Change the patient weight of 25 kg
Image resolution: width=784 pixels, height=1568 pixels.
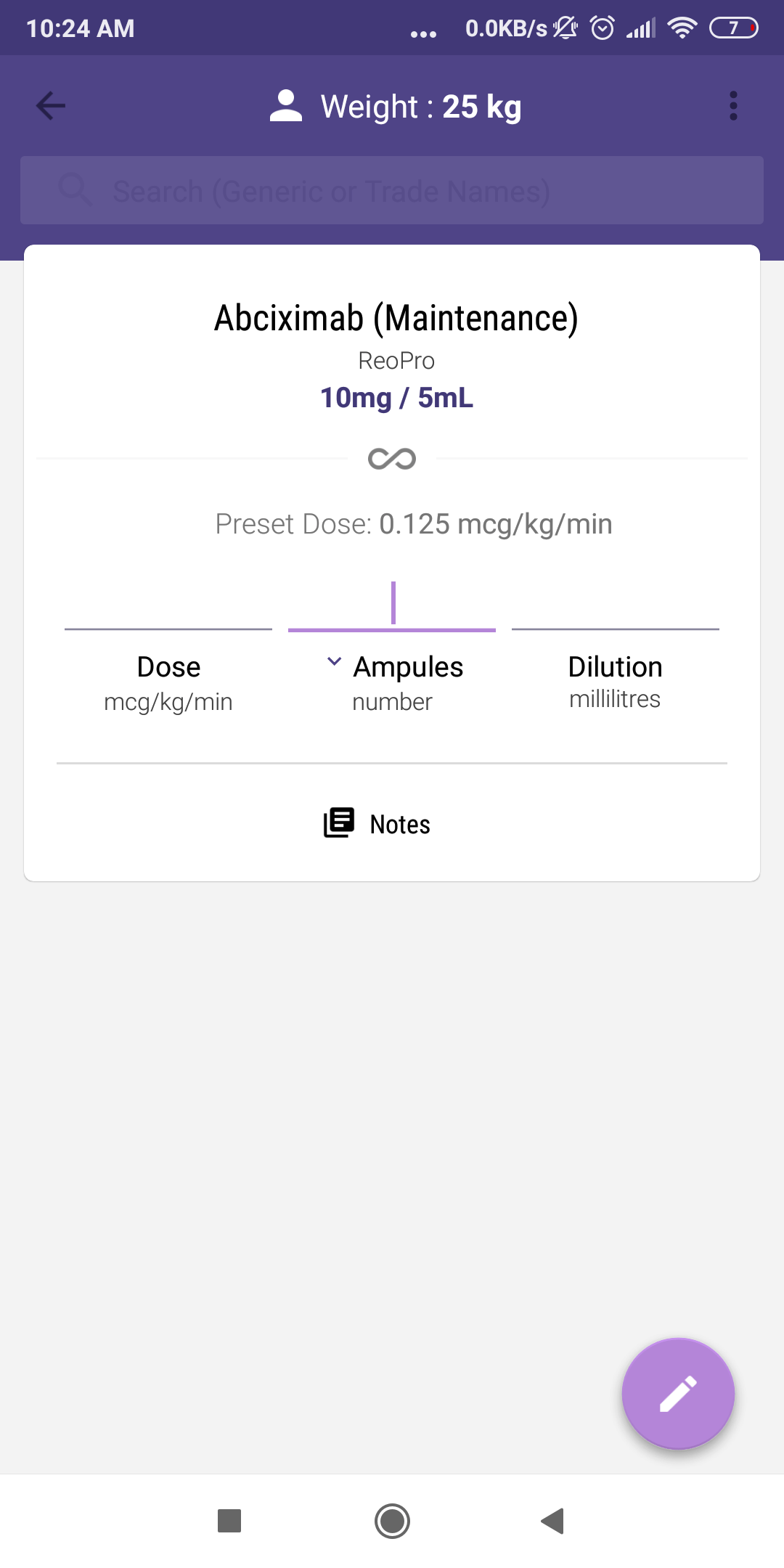[x=396, y=107]
